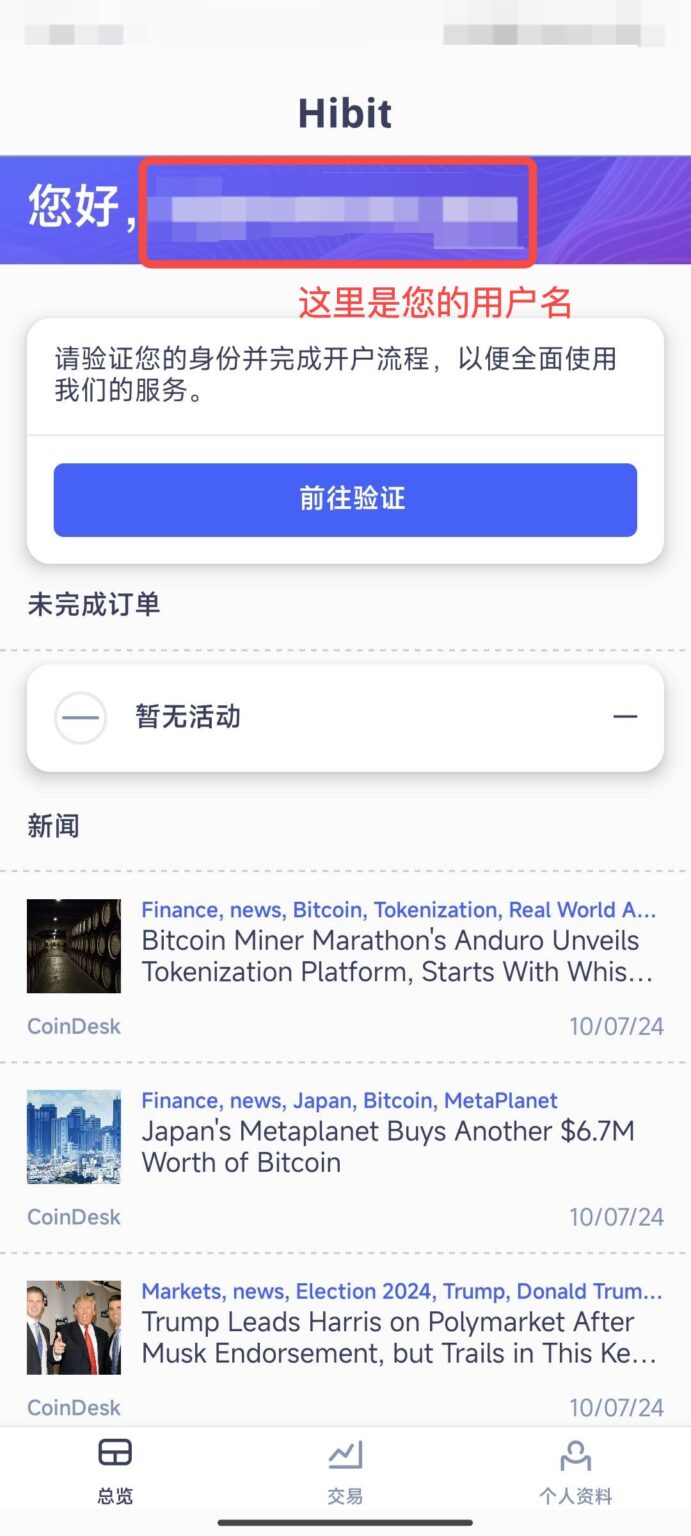Open the 暂无活动 card
The width and height of the screenshot is (691, 1536).
345,717
